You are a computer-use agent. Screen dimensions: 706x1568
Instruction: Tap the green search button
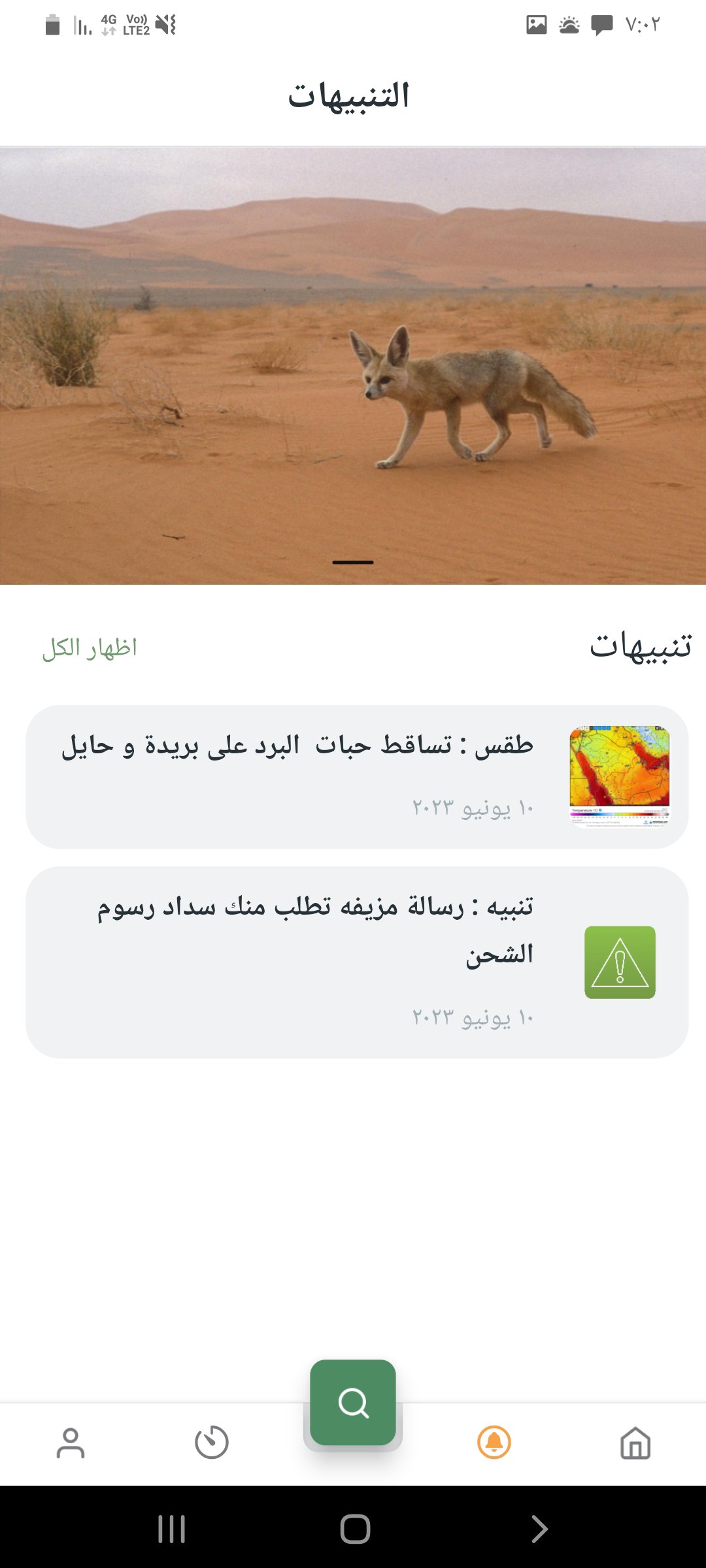353,1402
